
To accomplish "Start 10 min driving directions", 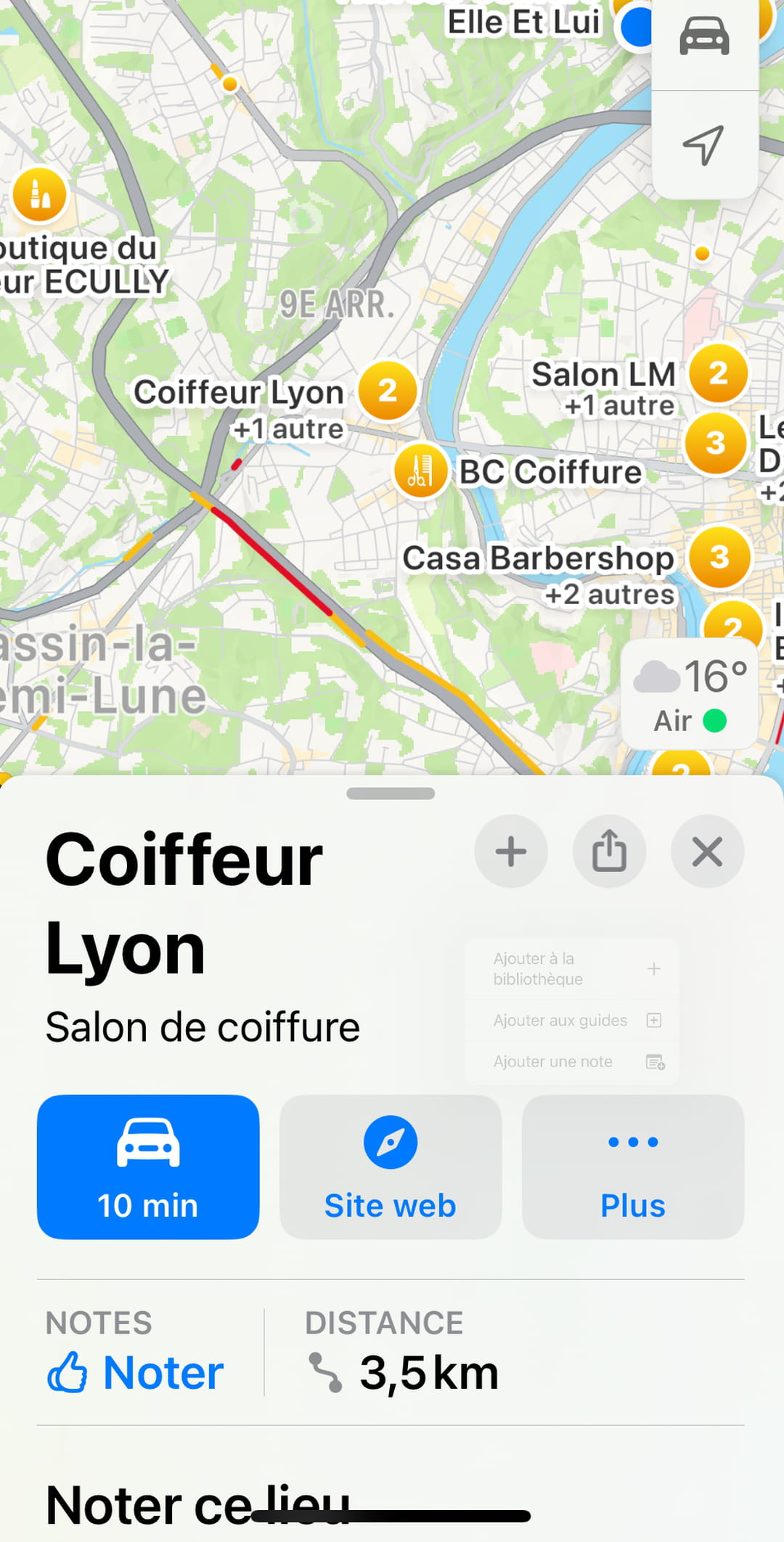I will tap(148, 1167).
